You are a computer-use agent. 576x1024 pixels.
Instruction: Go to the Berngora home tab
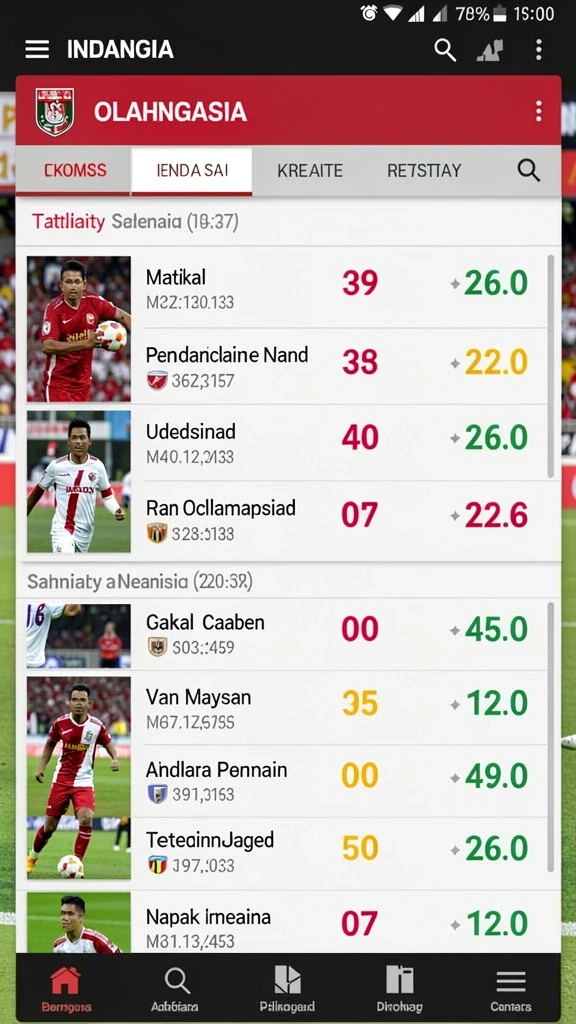tap(66, 989)
